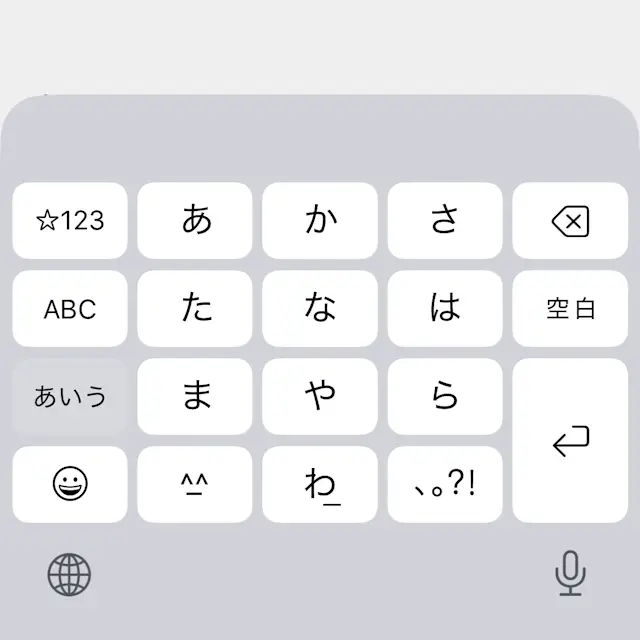Insert a space with 空白 key

pyautogui.click(x=570, y=309)
